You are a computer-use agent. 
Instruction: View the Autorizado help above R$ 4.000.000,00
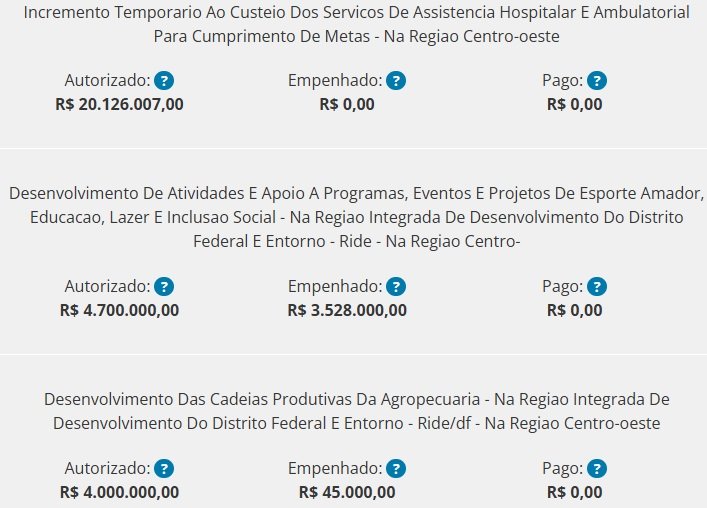(165, 468)
